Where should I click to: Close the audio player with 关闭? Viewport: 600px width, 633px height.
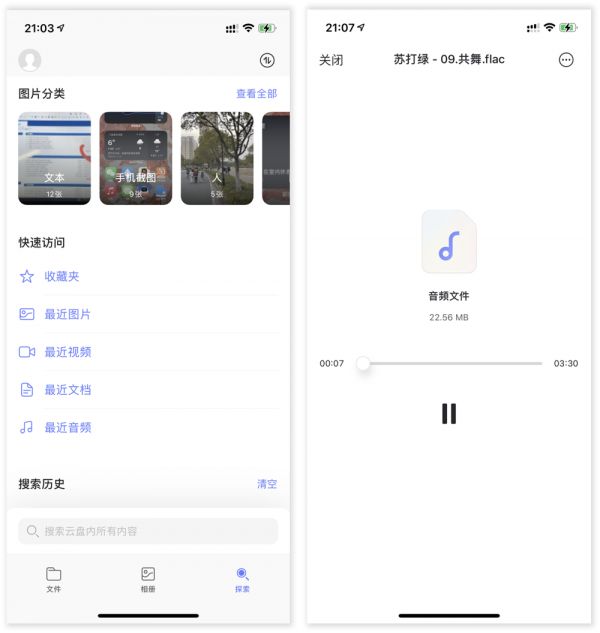point(331,60)
